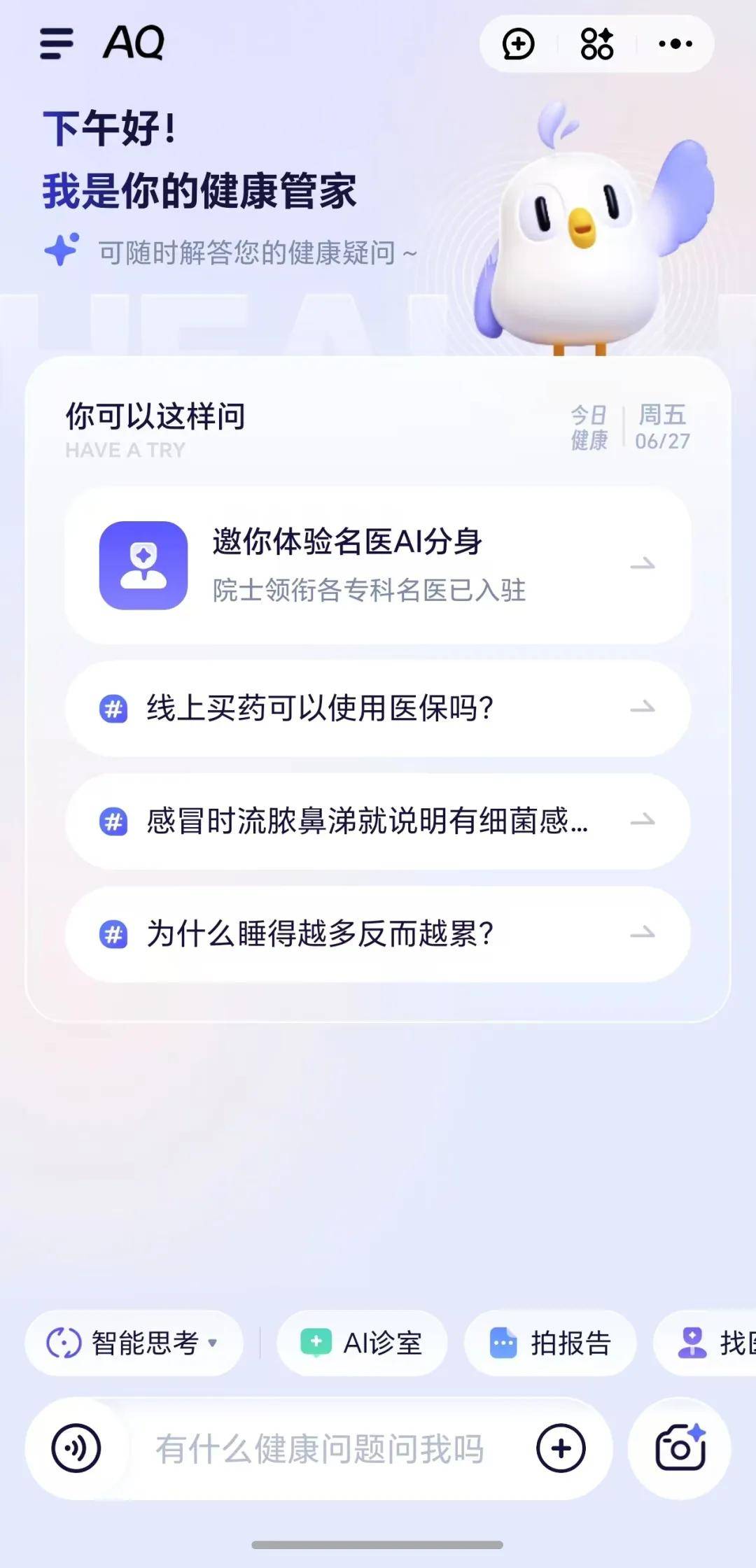Open the apps grid with sparkle icon
The image size is (756, 1568).
(596, 44)
